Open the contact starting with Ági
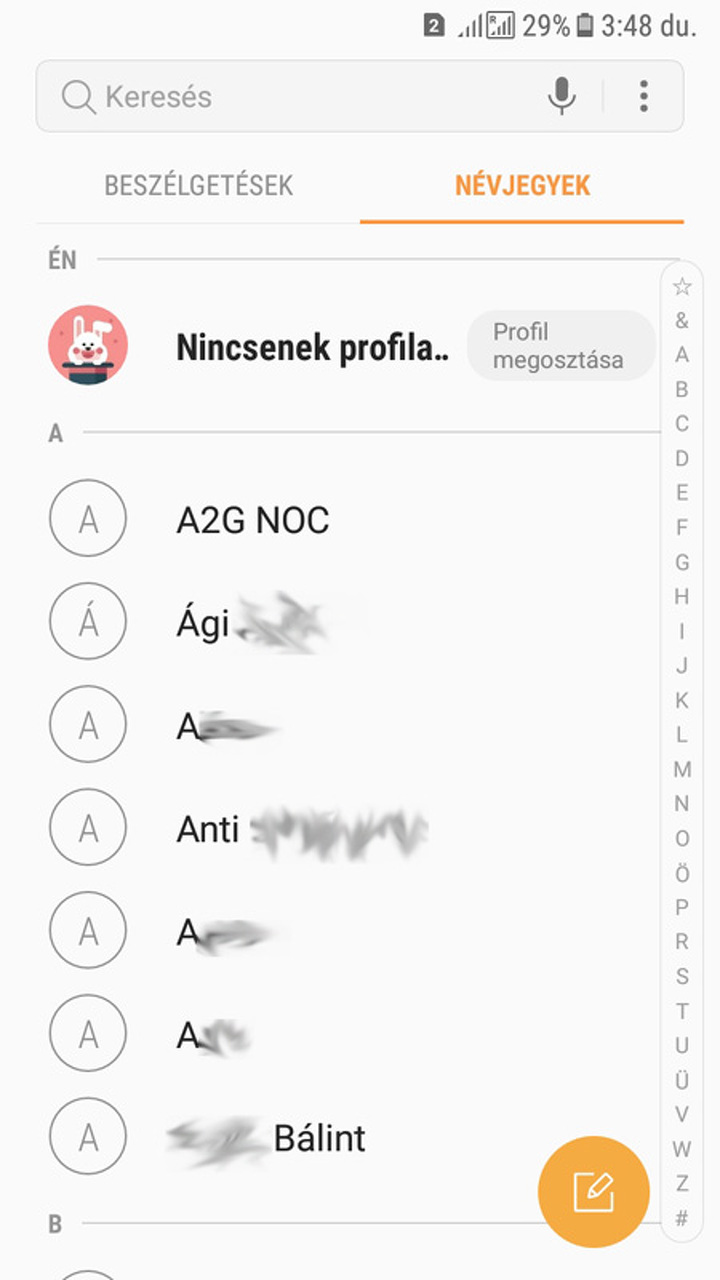This screenshot has width=720, height=1280. point(250,624)
